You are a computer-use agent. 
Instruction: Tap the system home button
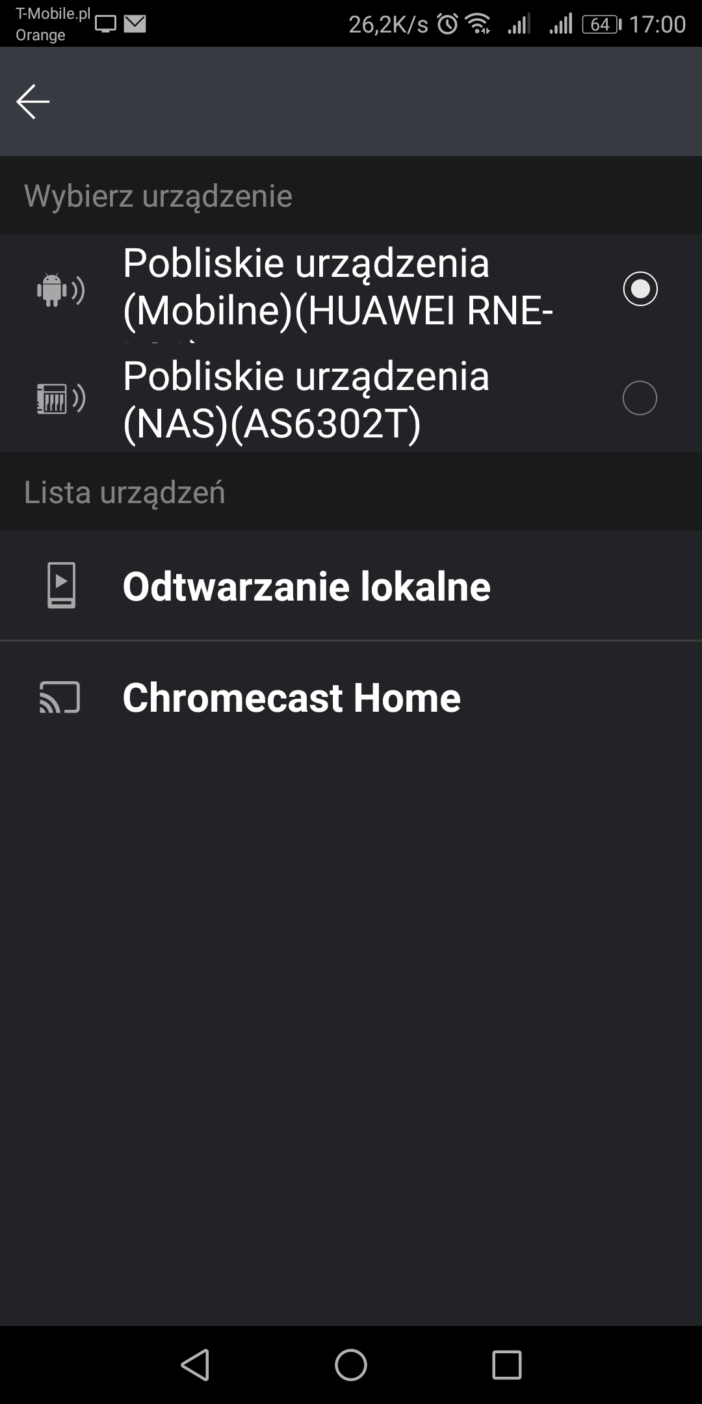coord(351,1364)
